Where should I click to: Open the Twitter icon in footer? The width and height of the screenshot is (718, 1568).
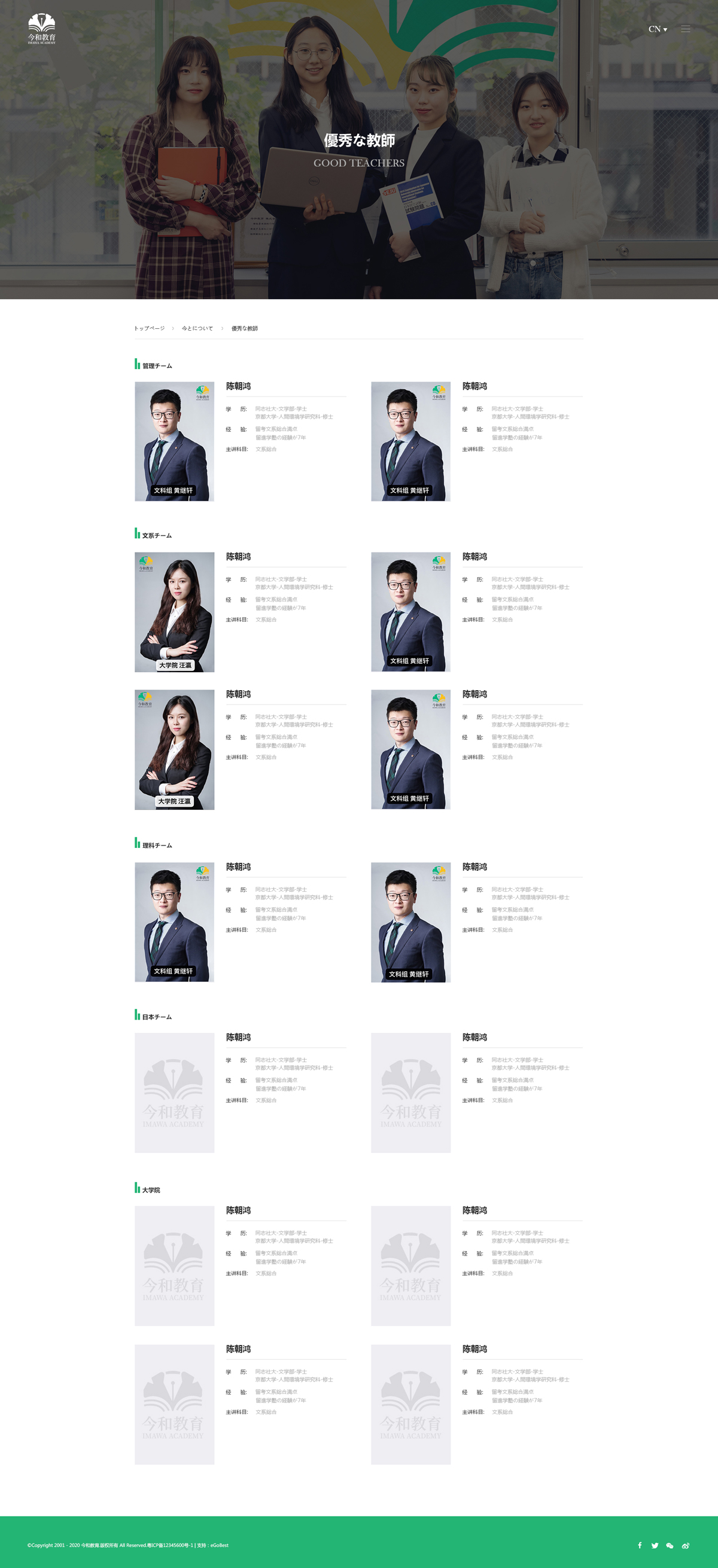655,1545
